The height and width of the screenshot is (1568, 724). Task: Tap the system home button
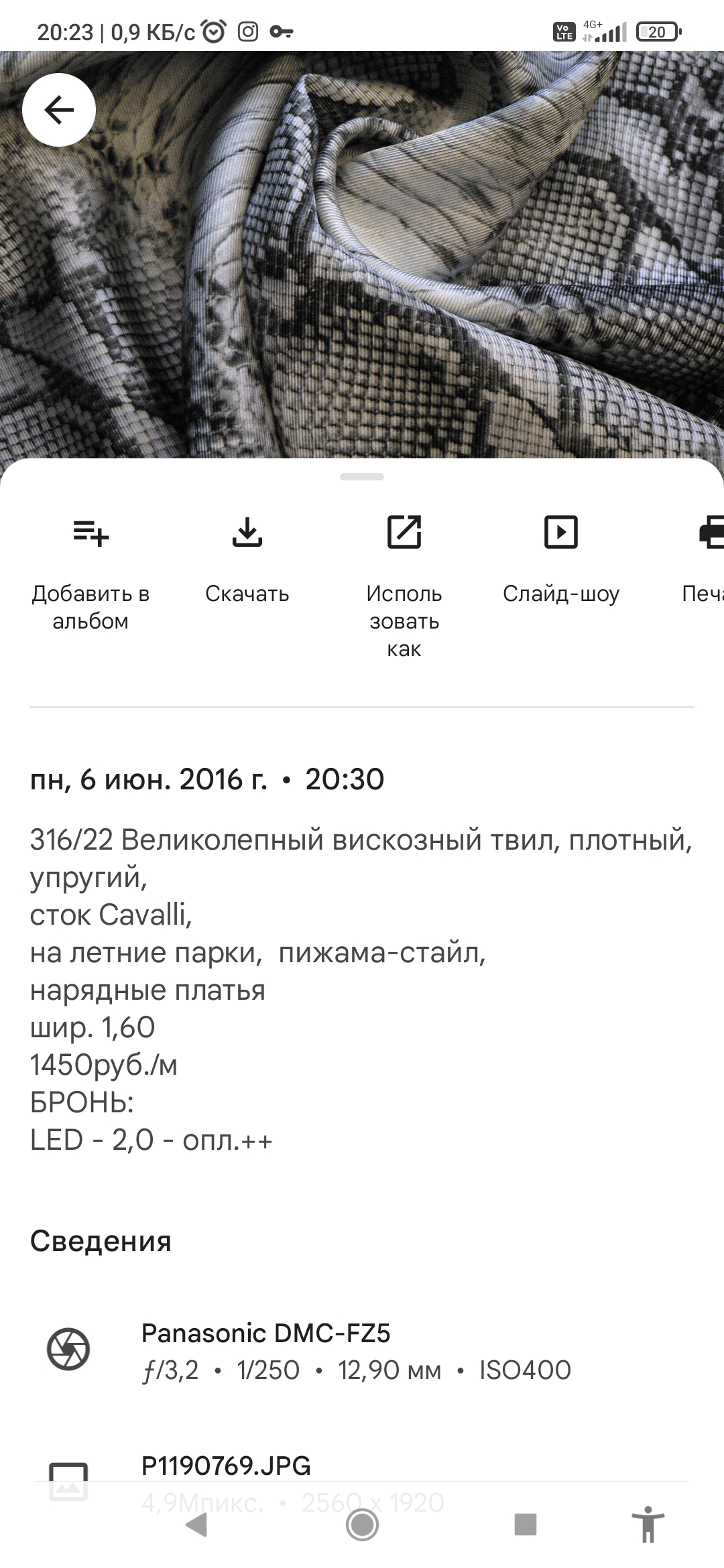[x=362, y=1525]
